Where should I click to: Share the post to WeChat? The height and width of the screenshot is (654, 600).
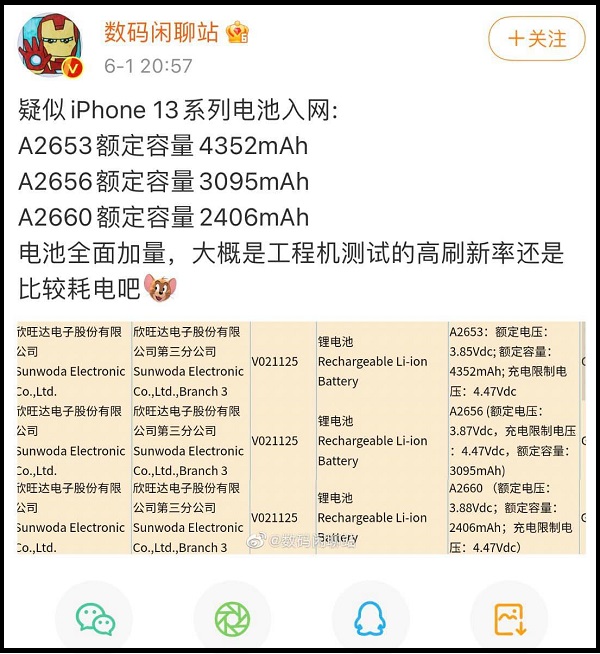click(95, 619)
